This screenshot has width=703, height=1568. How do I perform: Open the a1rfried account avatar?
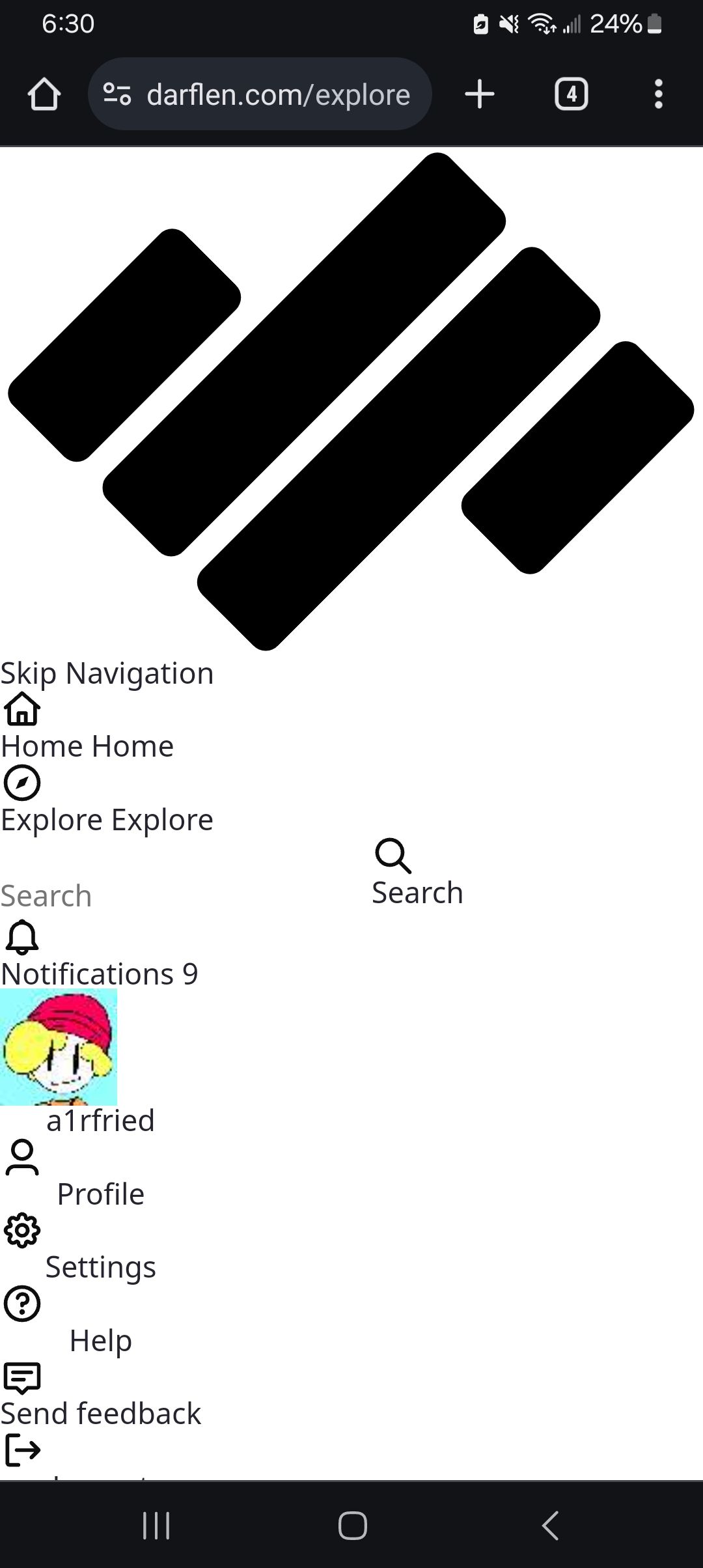[59, 1047]
